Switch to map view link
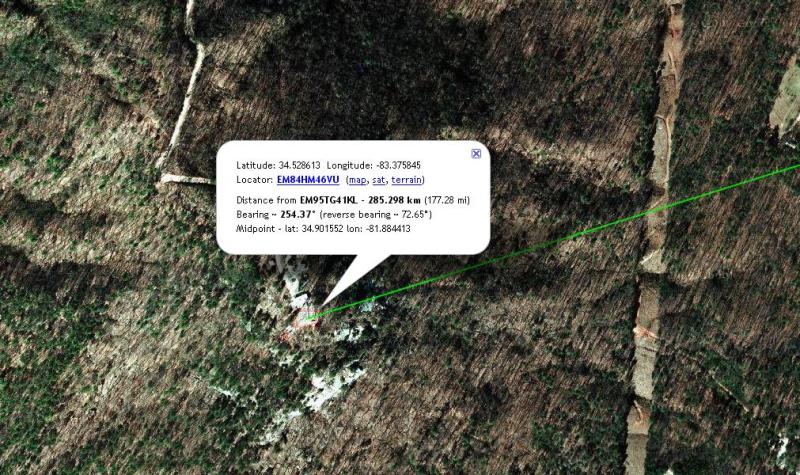The height and width of the screenshot is (475, 800). point(357,180)
